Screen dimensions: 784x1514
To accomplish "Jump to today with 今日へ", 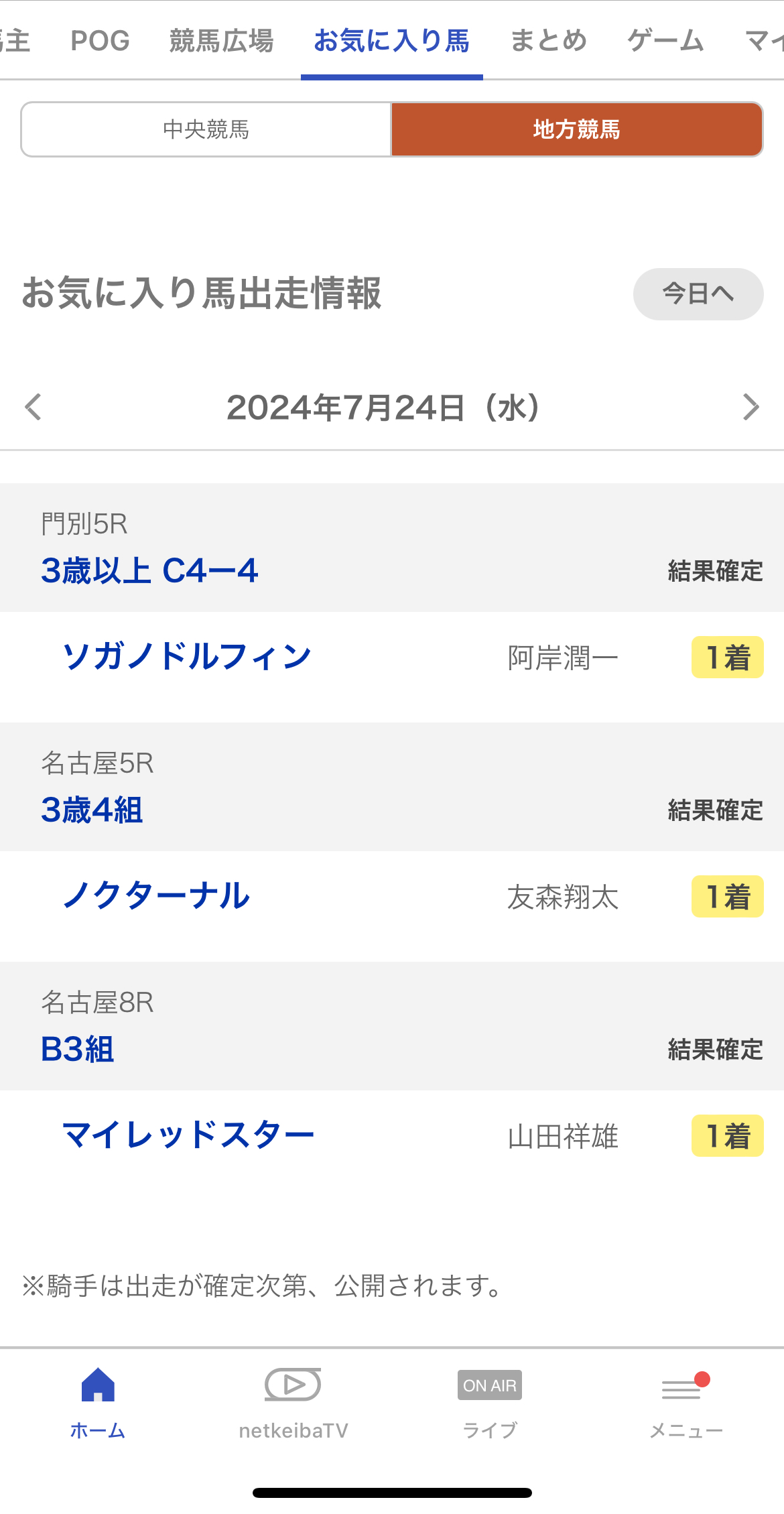I will 698,294.
